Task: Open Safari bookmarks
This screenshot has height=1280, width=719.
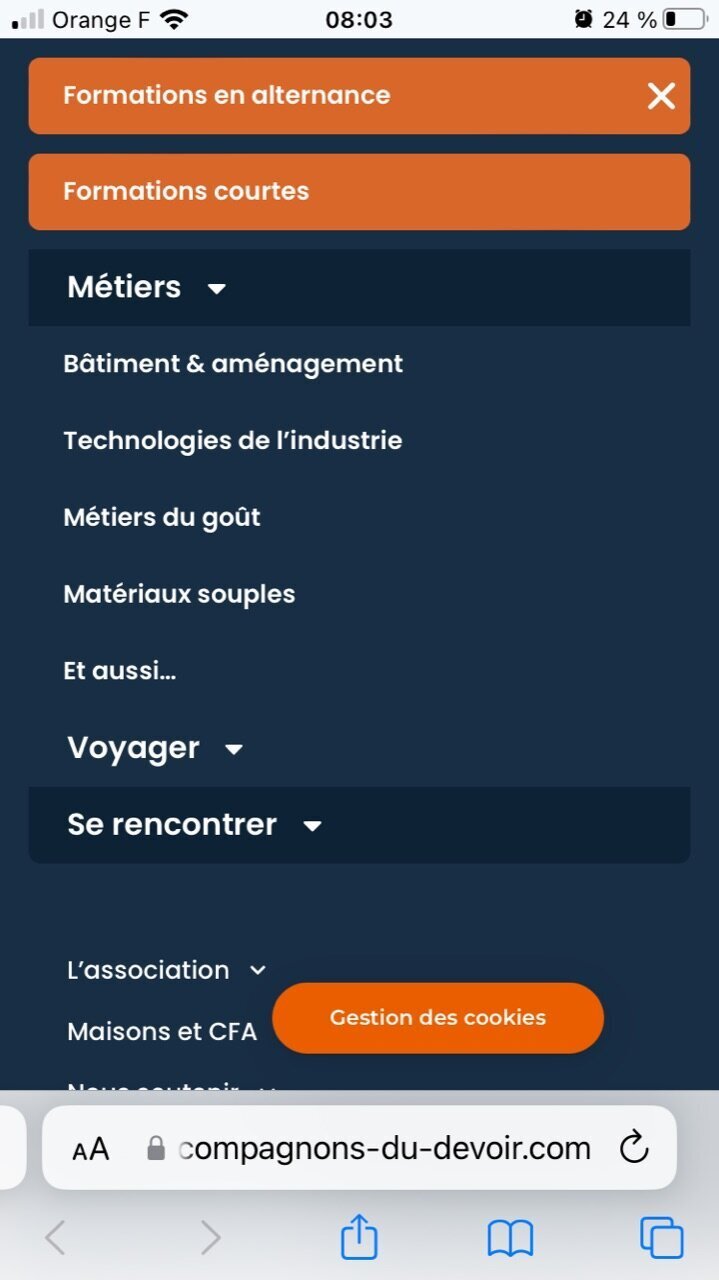Action: click(510, 1240)
